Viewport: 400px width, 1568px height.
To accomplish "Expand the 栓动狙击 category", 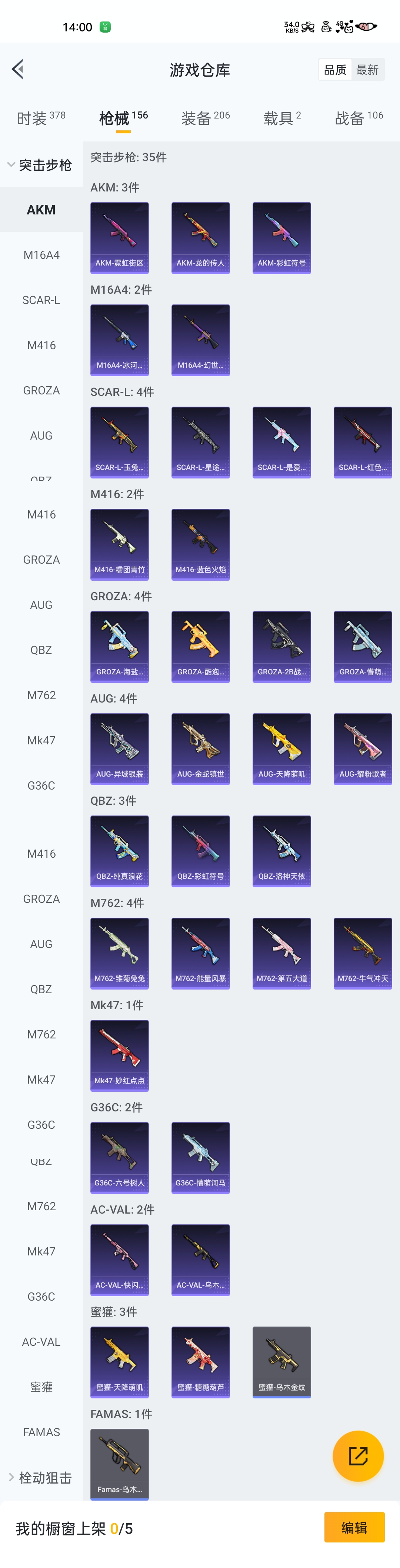I will click(41, 1477).
